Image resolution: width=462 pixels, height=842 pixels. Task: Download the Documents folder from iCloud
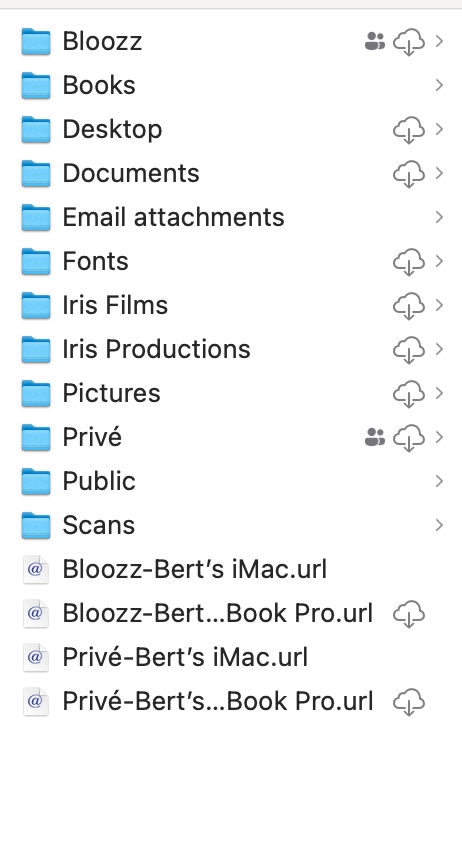click(409, 174)
